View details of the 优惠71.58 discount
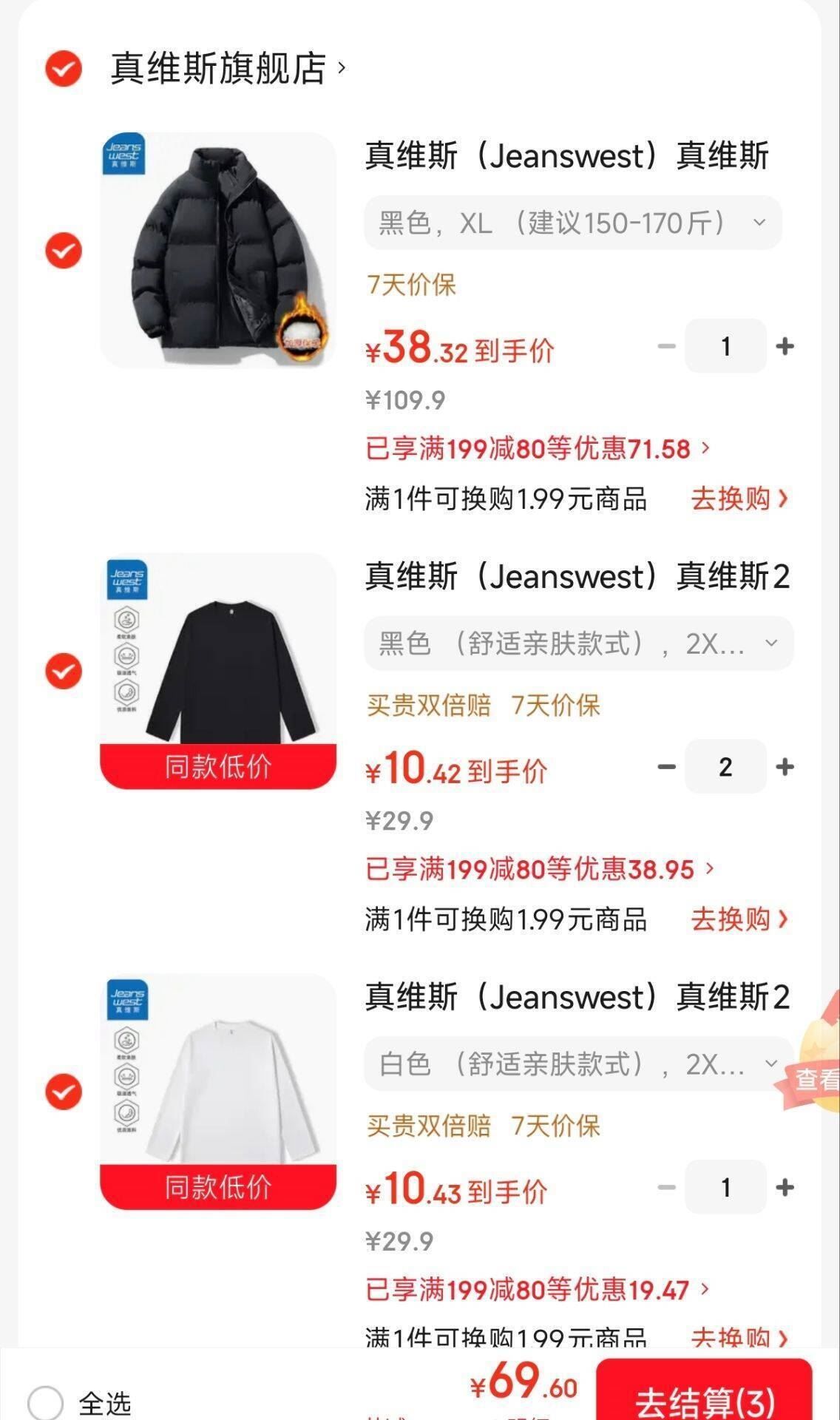 [x=538, y=449]
